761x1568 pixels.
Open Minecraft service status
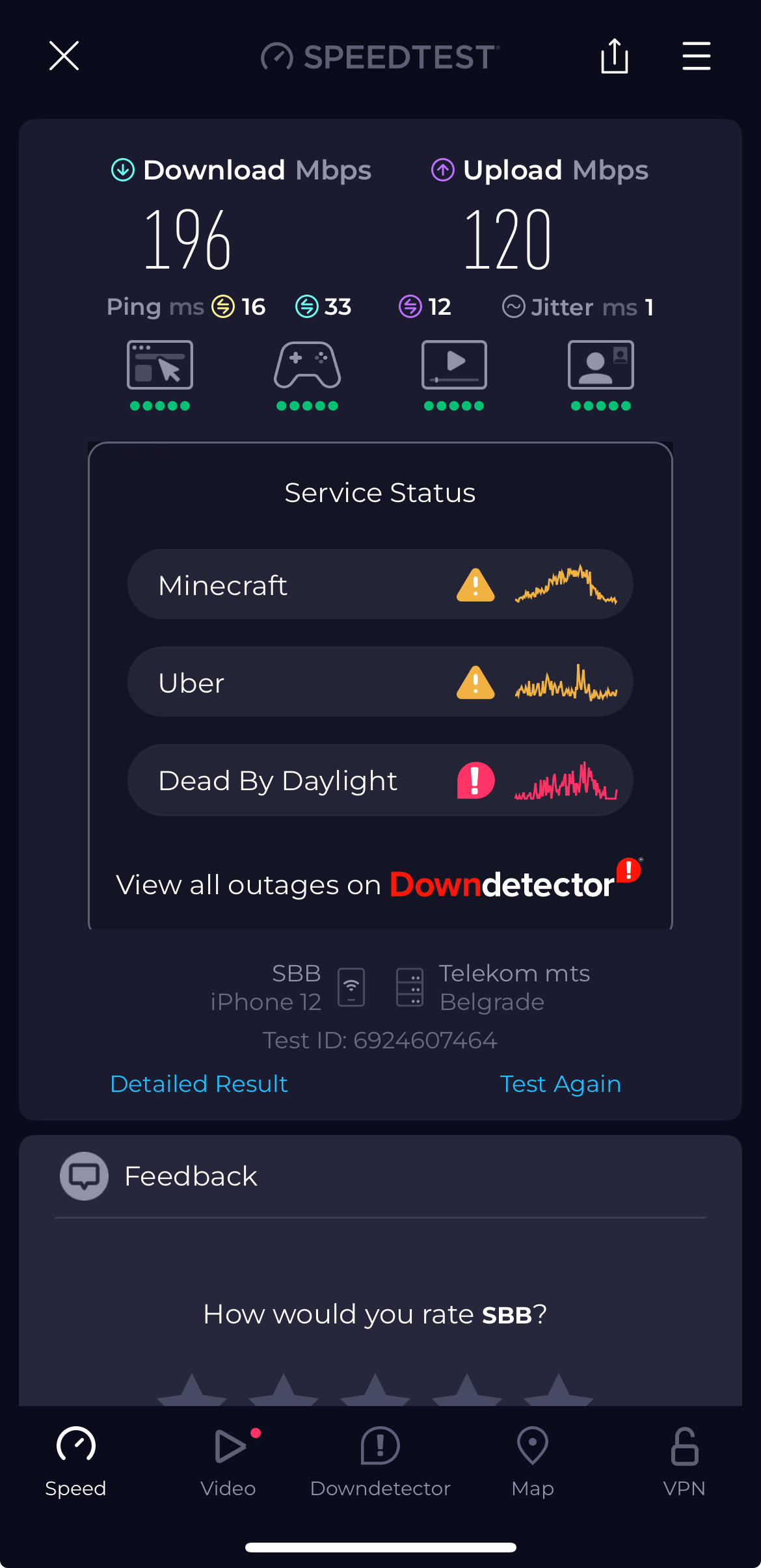click(380, 584)
